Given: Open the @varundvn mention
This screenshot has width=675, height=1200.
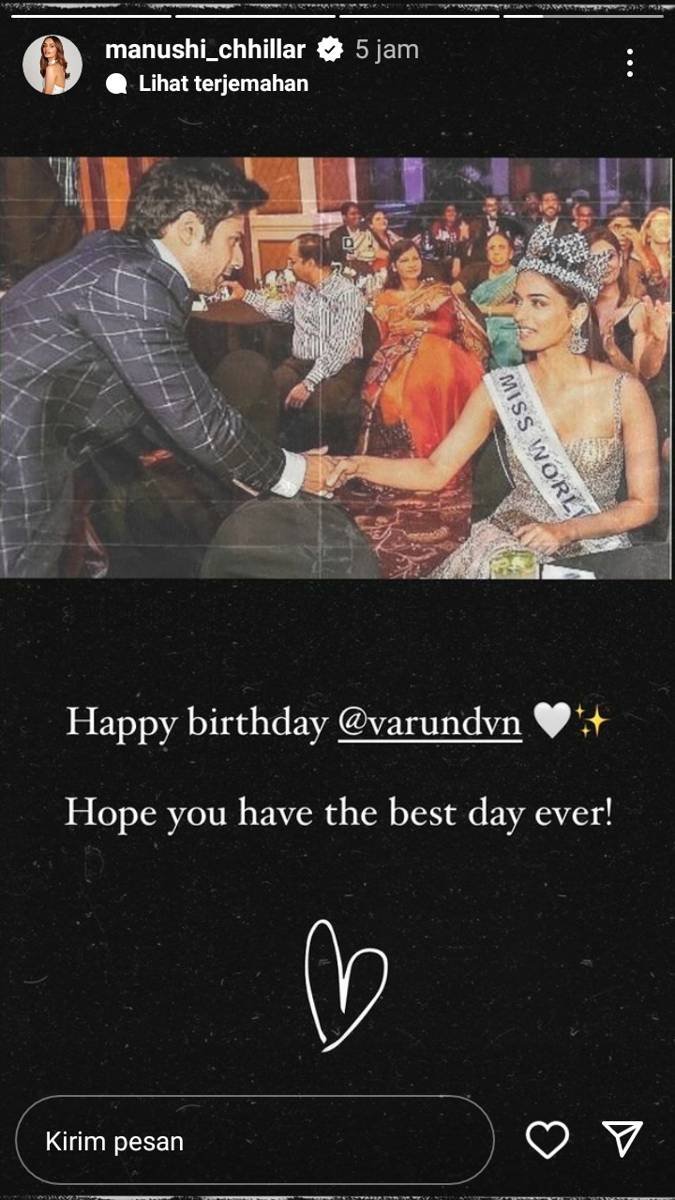Looking at the screenshot, I should coord(430,722).
